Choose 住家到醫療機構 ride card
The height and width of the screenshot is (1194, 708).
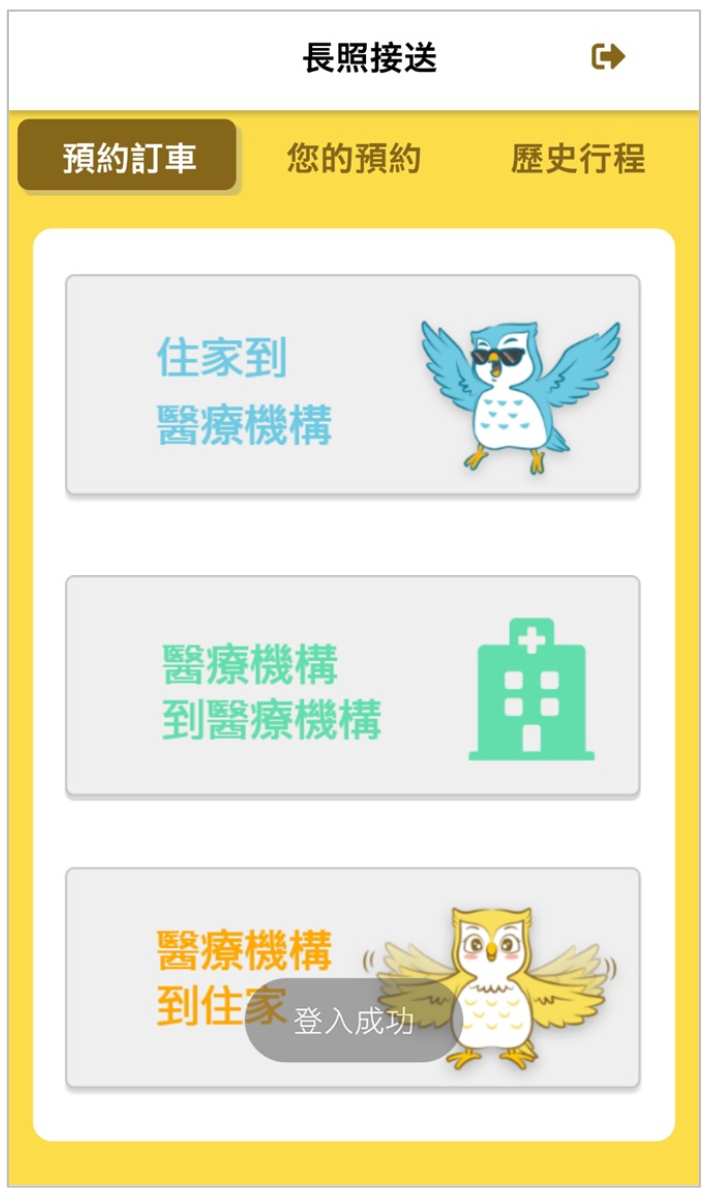tap(352, 385)
